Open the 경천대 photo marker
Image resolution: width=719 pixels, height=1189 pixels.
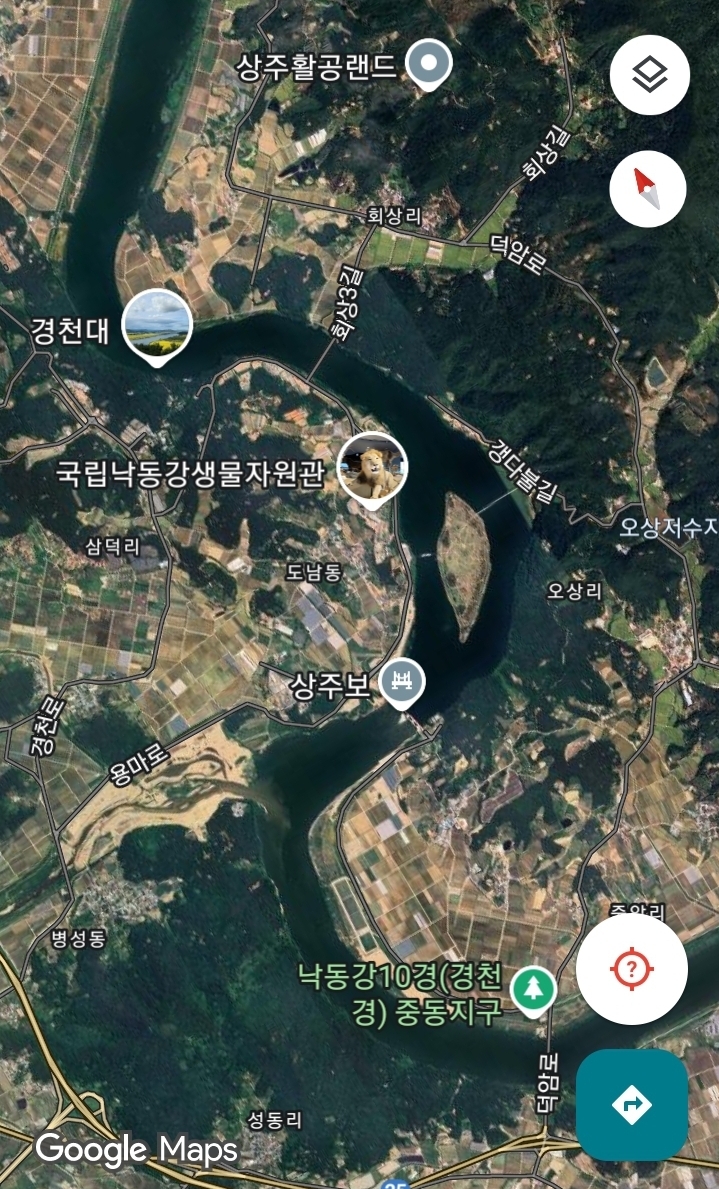coord(157,324)
